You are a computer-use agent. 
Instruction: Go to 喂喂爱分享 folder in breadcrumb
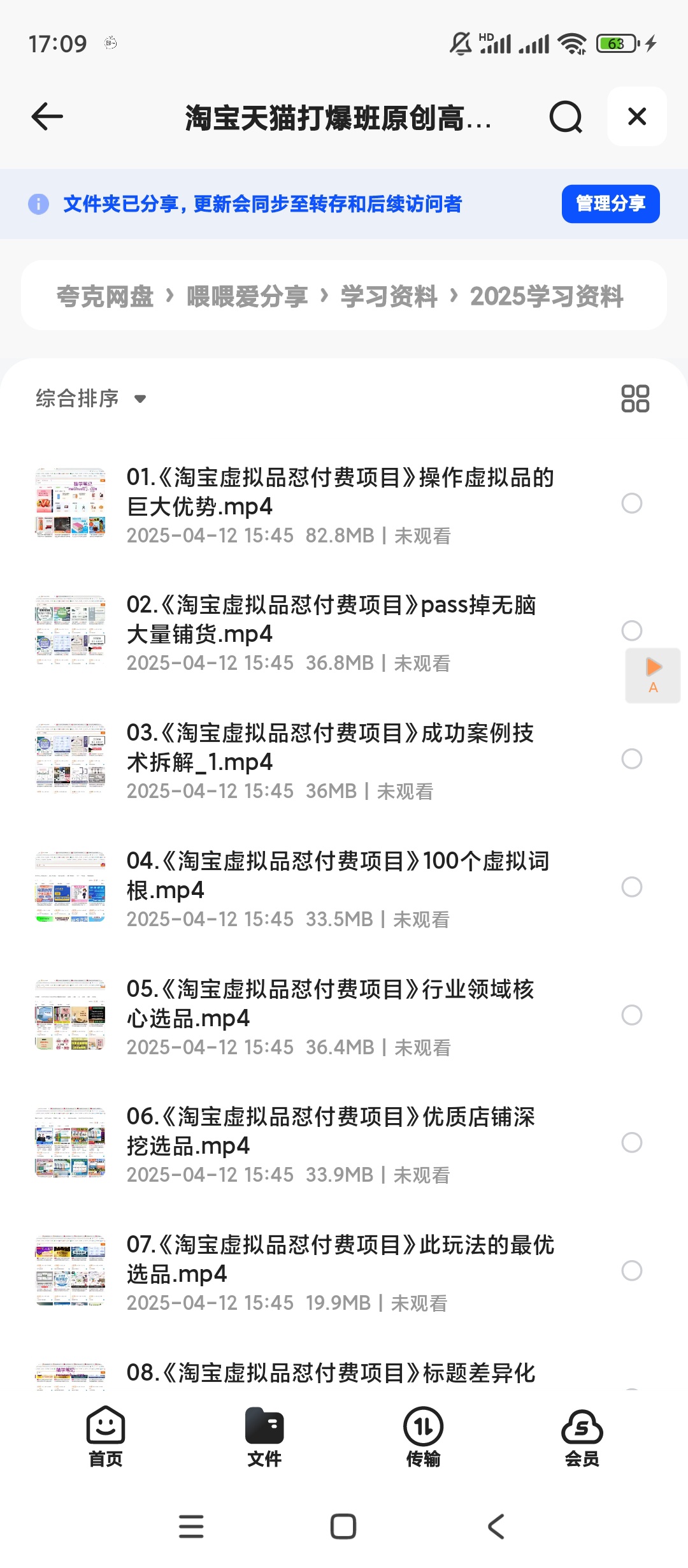click(x=247, y=296)
